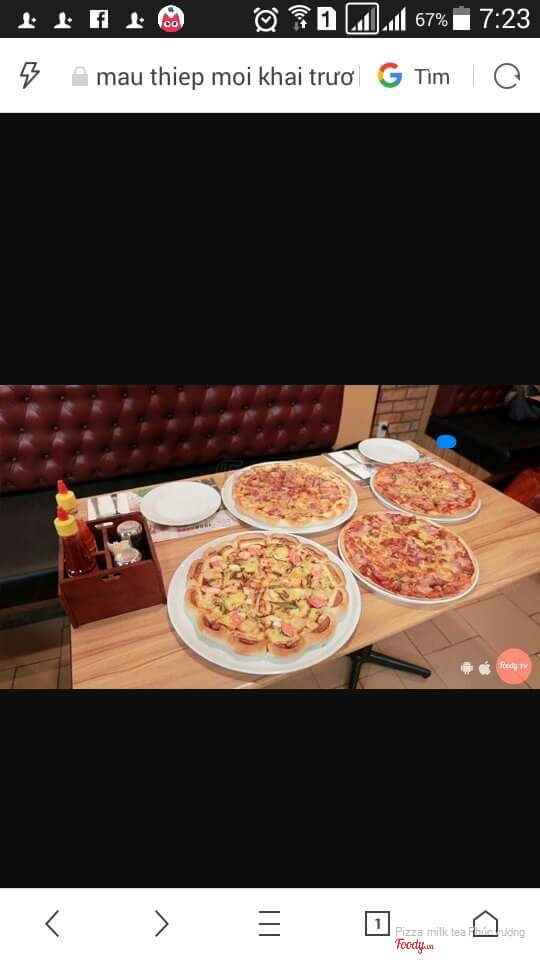This screenshot has width=540, height=960.
Task: Go forward to the next page
Action: click(x=161, y=923)
